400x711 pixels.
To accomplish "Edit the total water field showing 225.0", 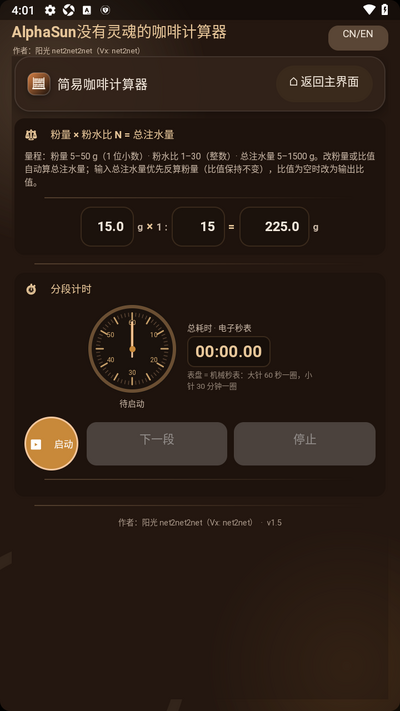I will click(x=274, y=227).
